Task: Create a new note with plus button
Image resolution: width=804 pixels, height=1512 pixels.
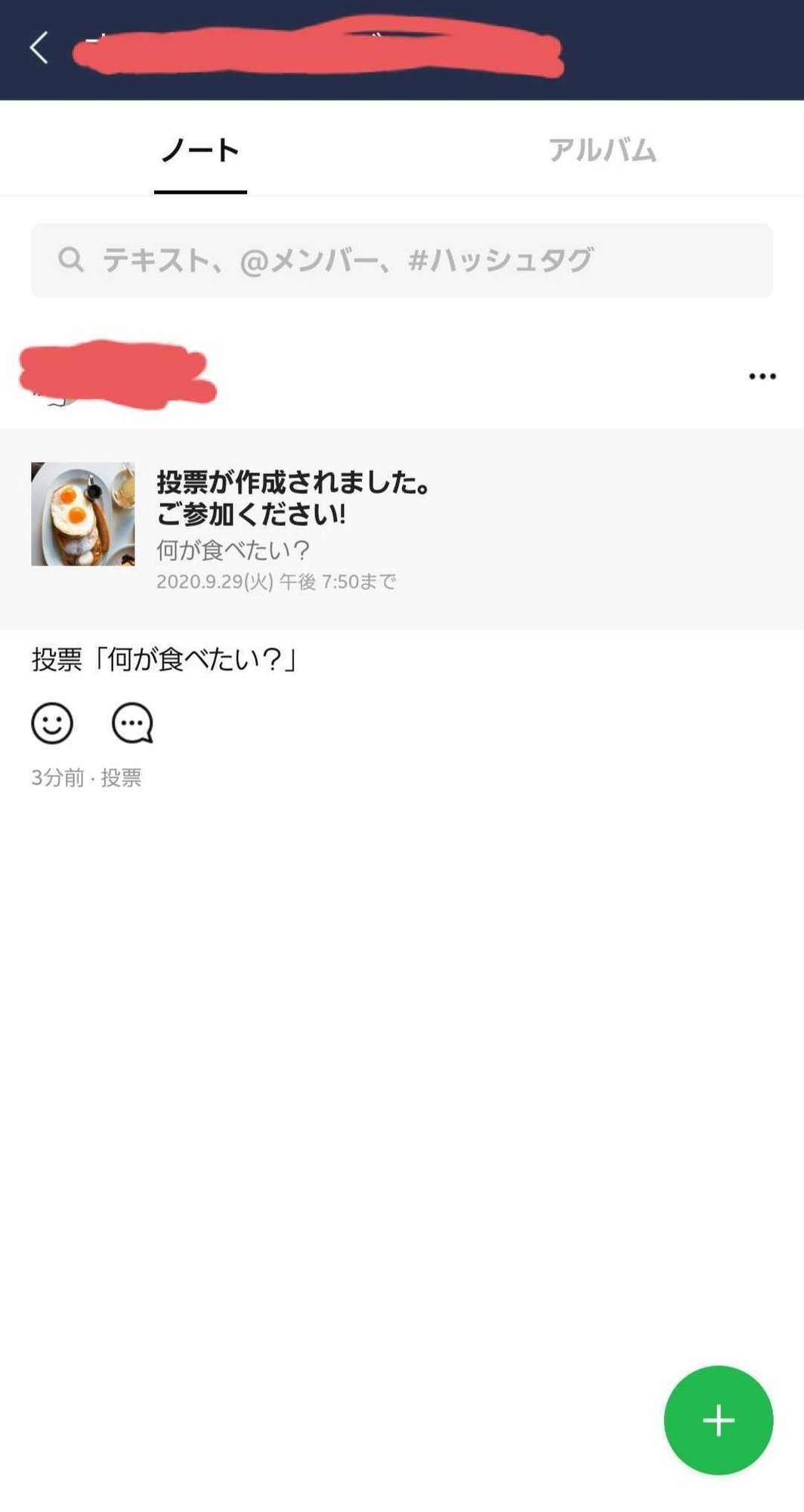Action: coord(718,1421)
